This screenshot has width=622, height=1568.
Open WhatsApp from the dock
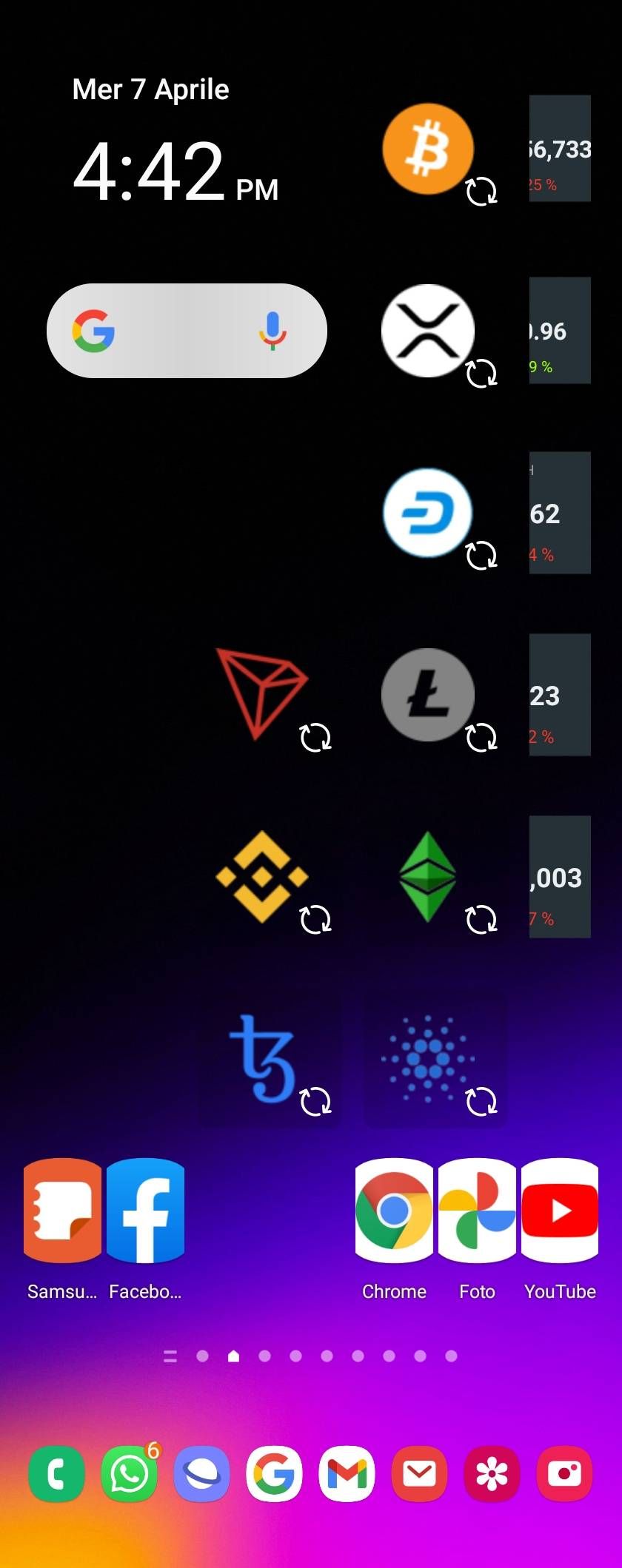(129, 1474)
